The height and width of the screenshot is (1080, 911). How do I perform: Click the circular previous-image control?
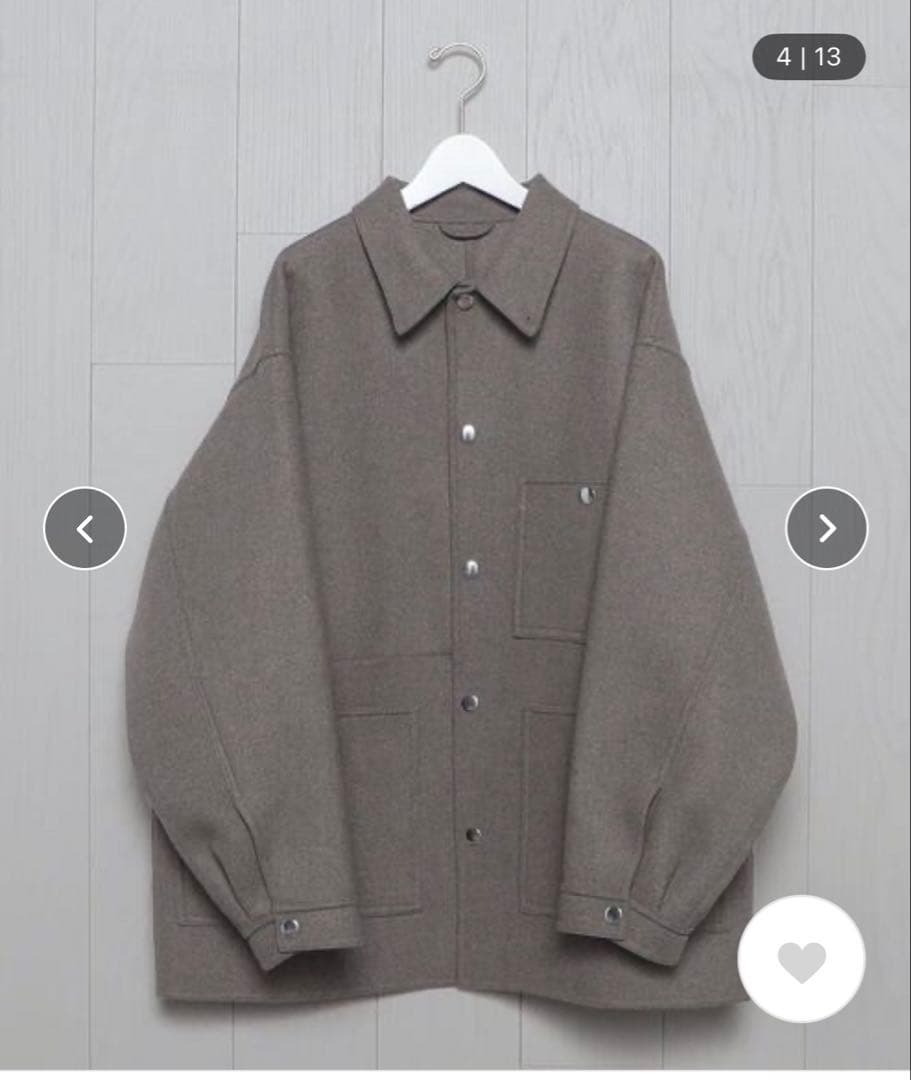[x=84, y=527]
